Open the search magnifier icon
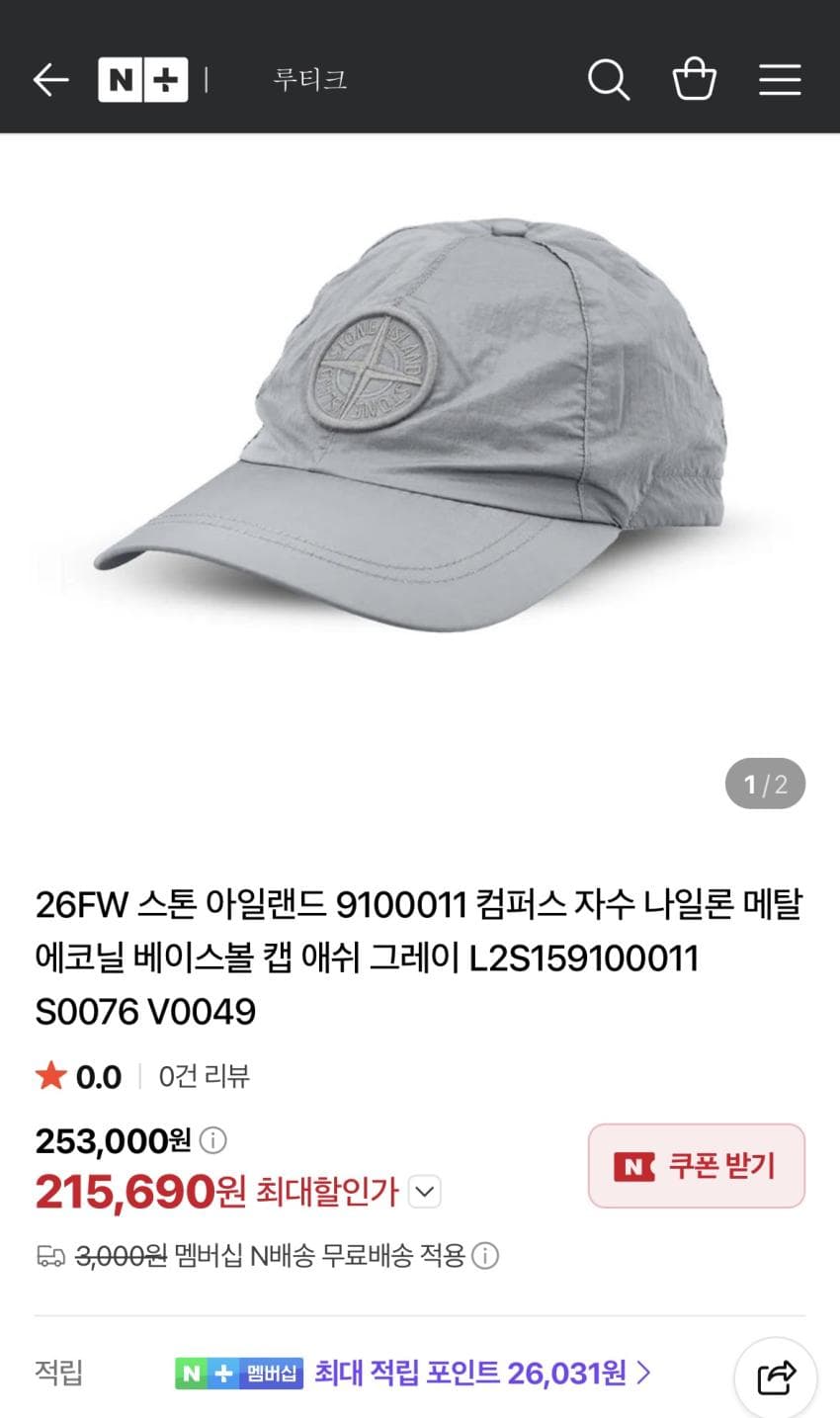This screenshot has width=840, height=1418. 608,79
